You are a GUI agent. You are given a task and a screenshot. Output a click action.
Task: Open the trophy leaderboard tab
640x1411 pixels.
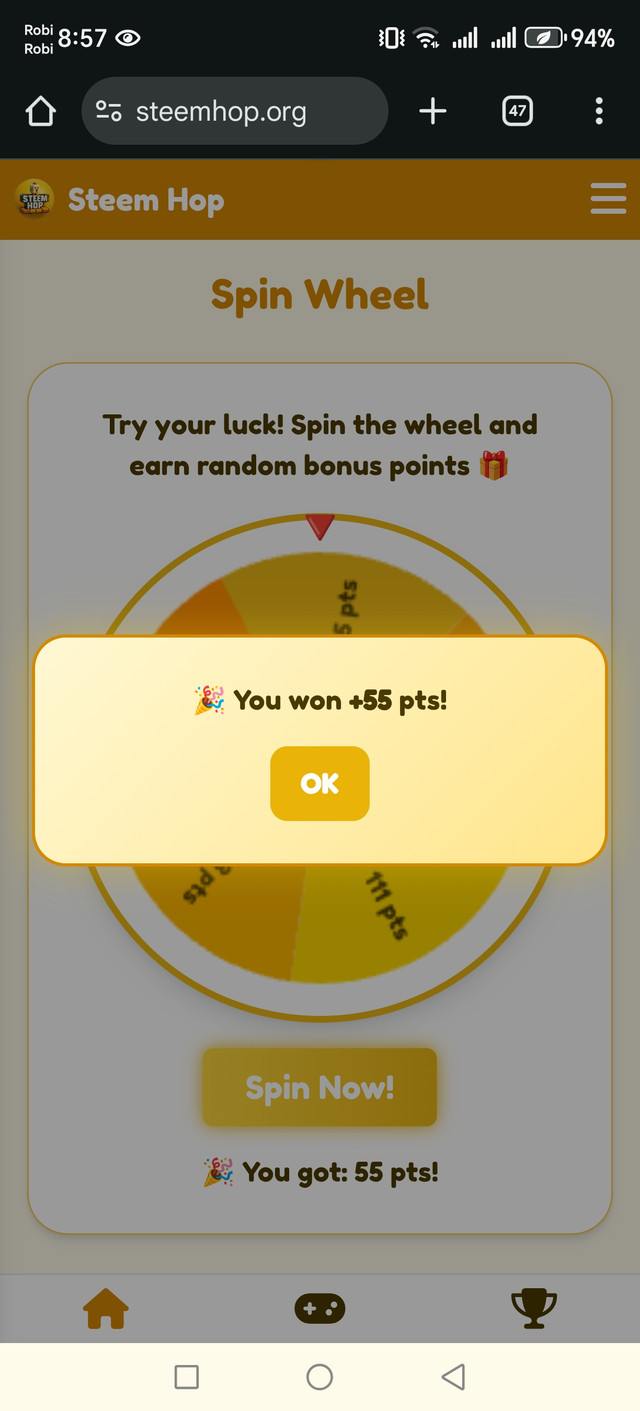click(x=533, y=1308)
